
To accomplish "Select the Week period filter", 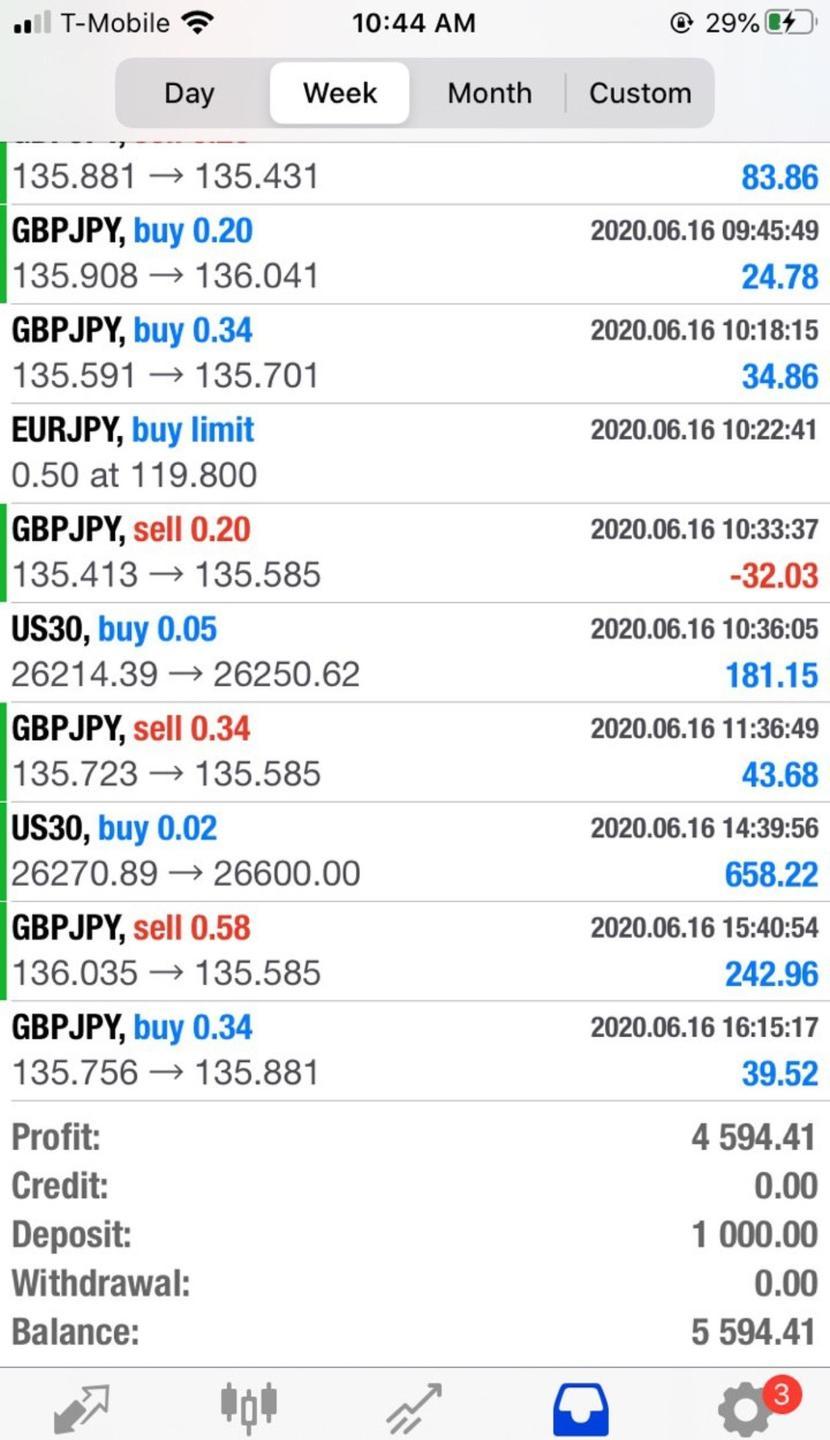I will (340, 93).
